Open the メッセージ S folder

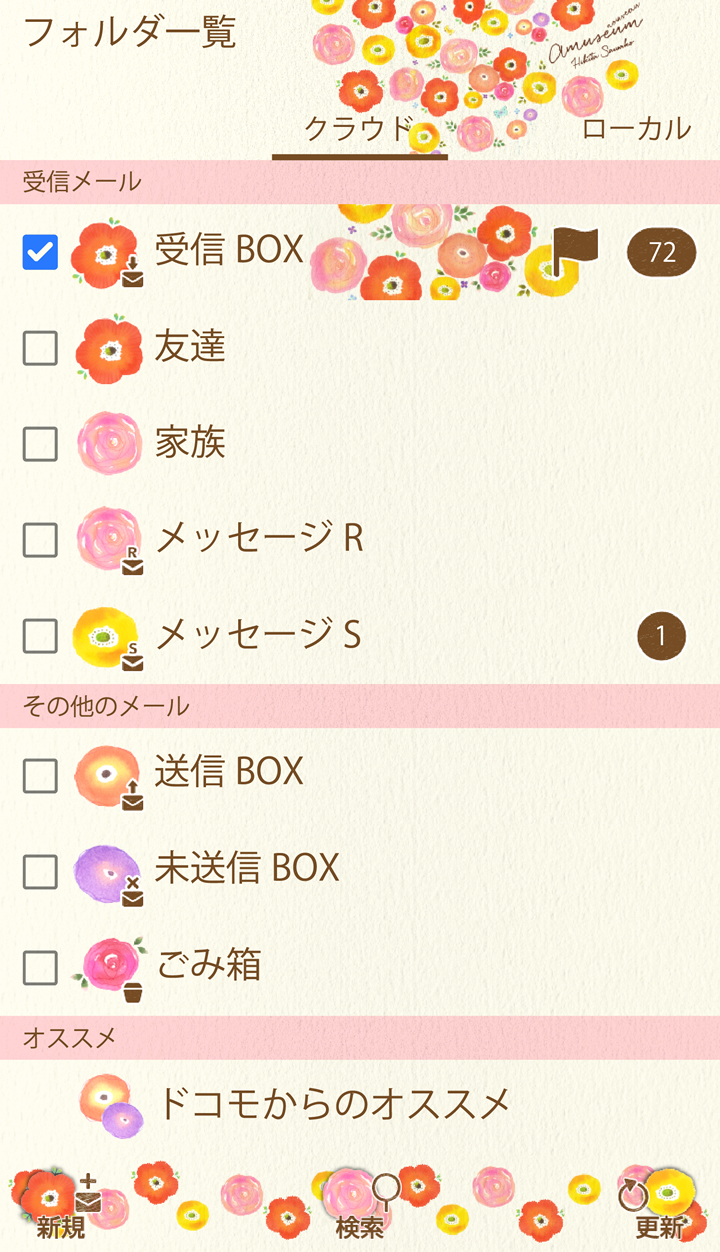click(x=258, y=634)
